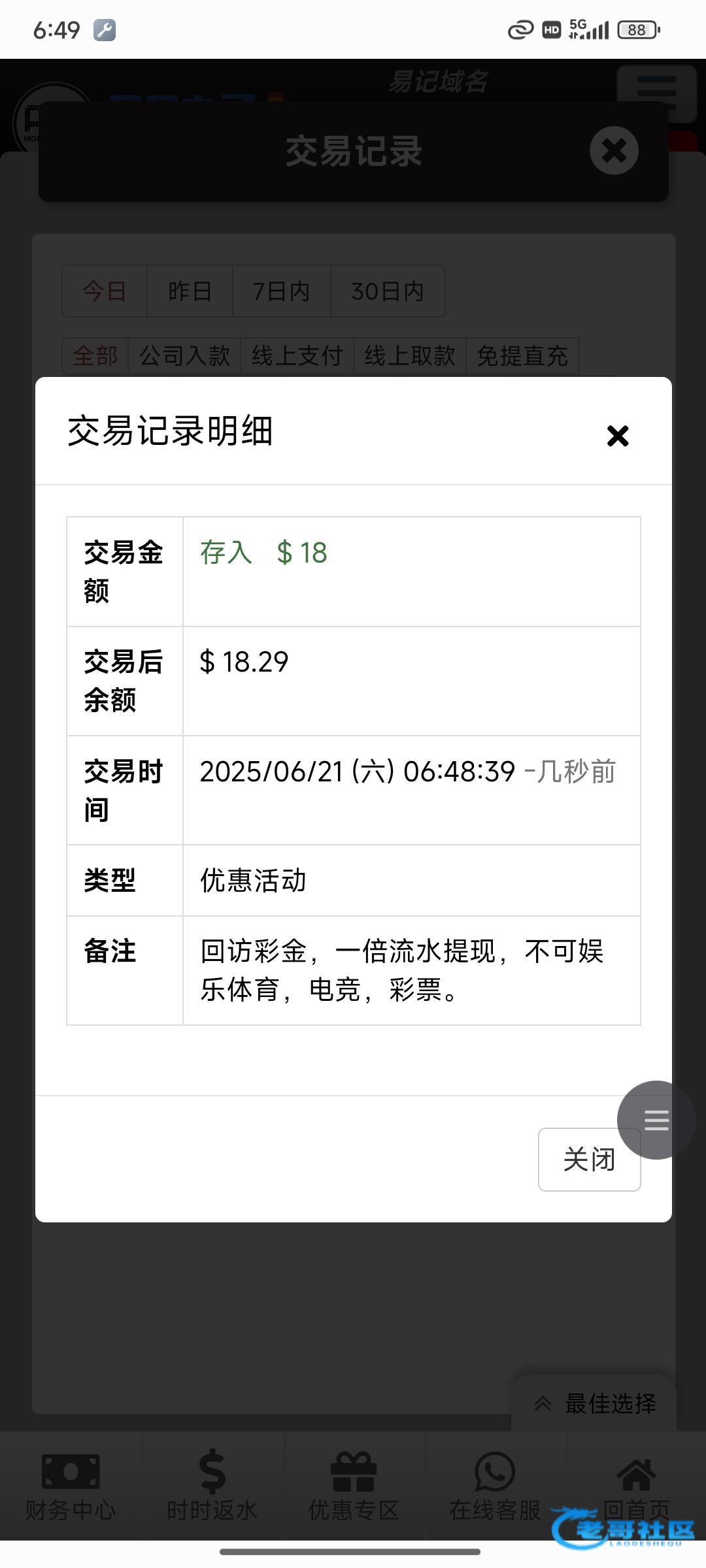The image size is (706, 1568).
Task: Tap the 关闭 button
Action: pos(589,1159)
